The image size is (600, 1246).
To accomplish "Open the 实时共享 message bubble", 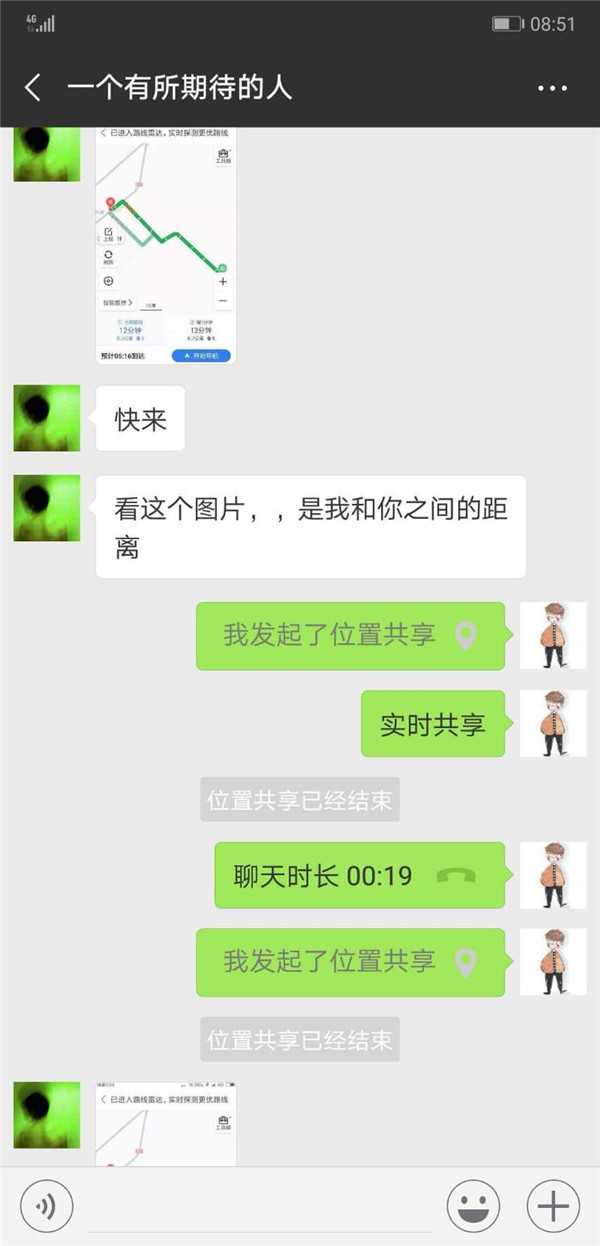I will [x=433, y=723].
